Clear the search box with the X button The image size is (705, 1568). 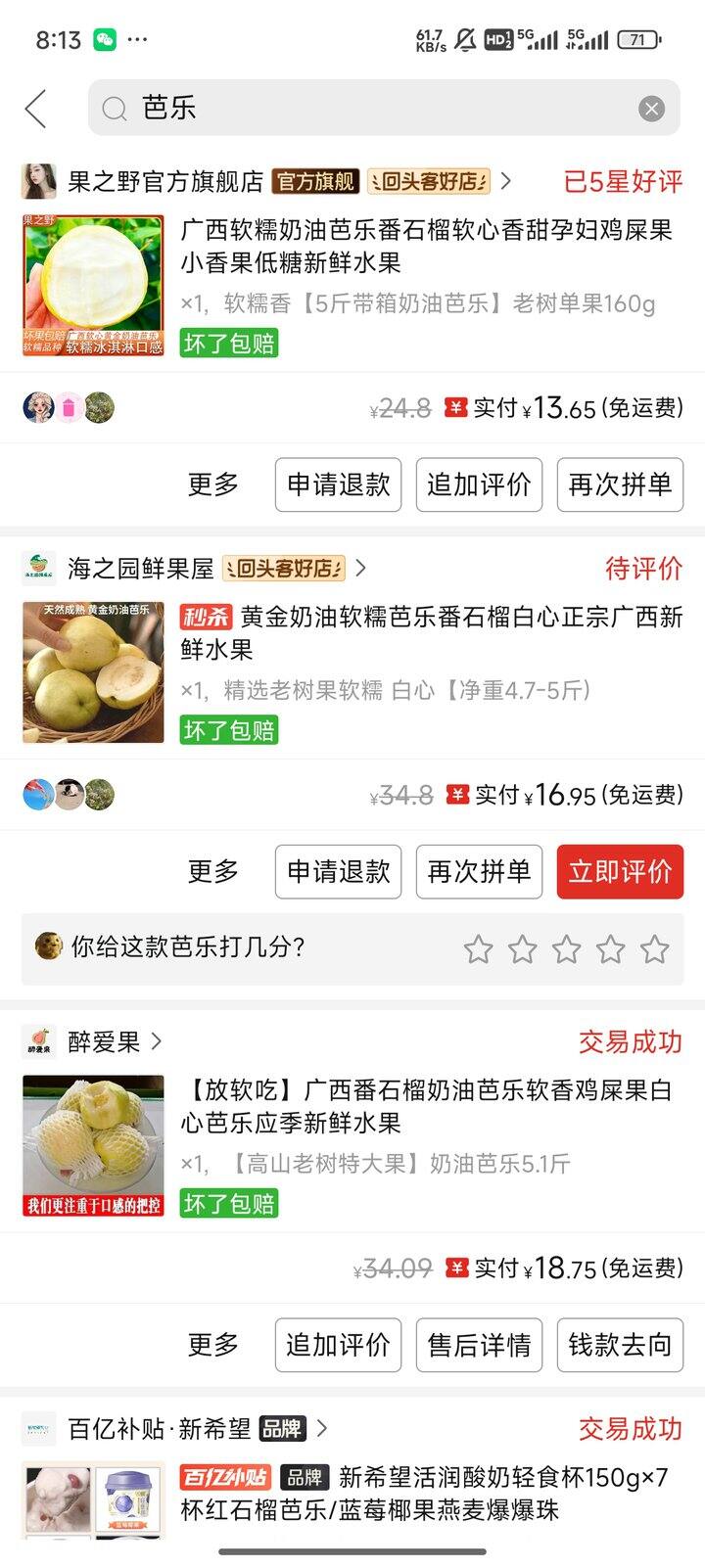coord(651,109)
